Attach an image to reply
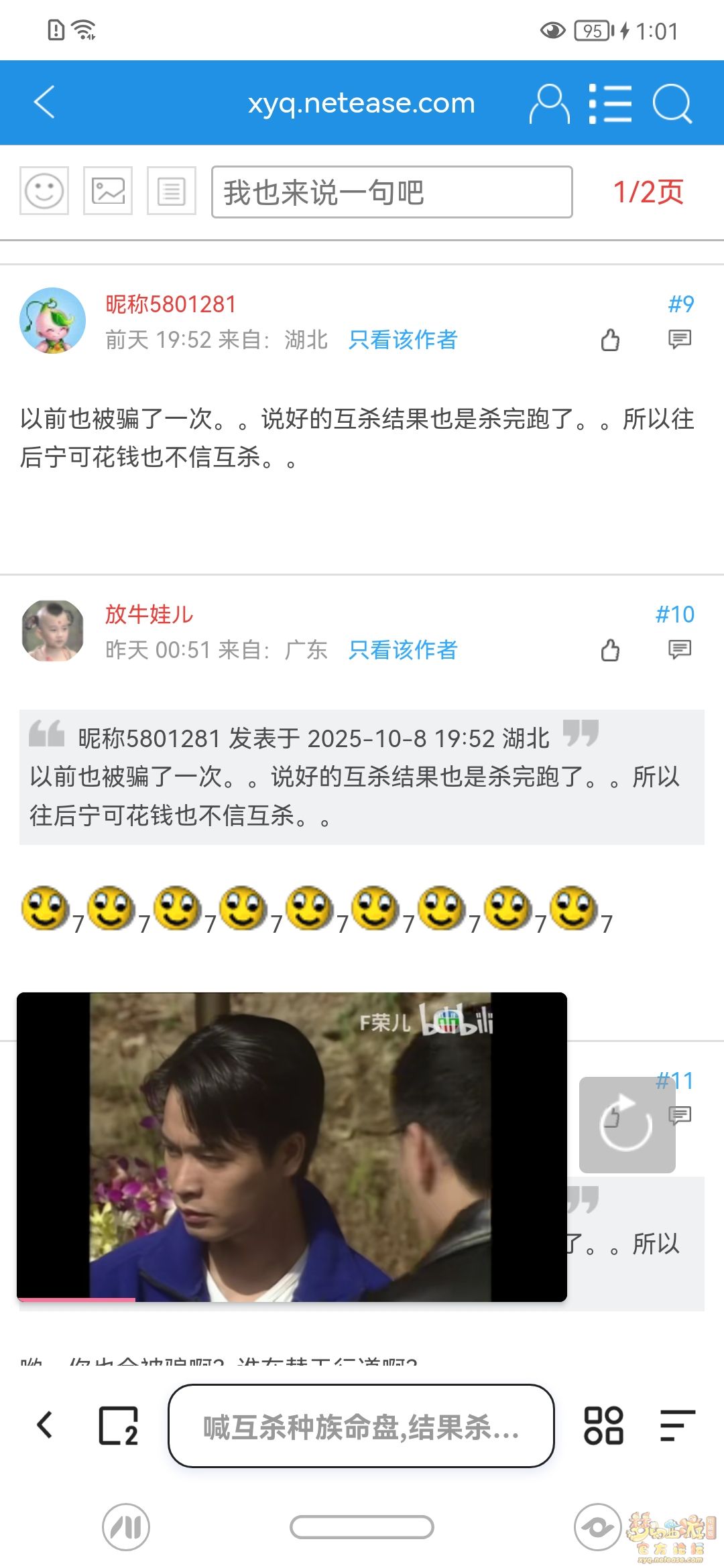724x1568 pixels. pos(108,191)
